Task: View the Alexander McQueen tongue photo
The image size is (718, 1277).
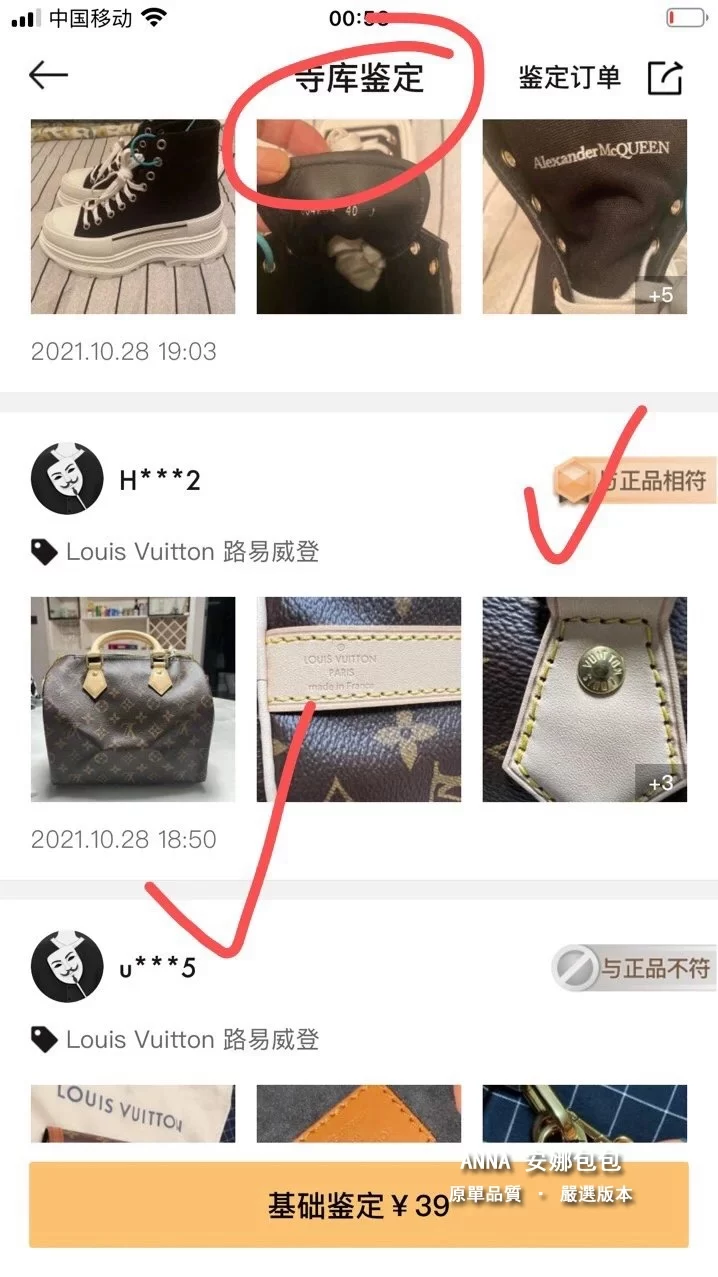Action: point(585,216)
